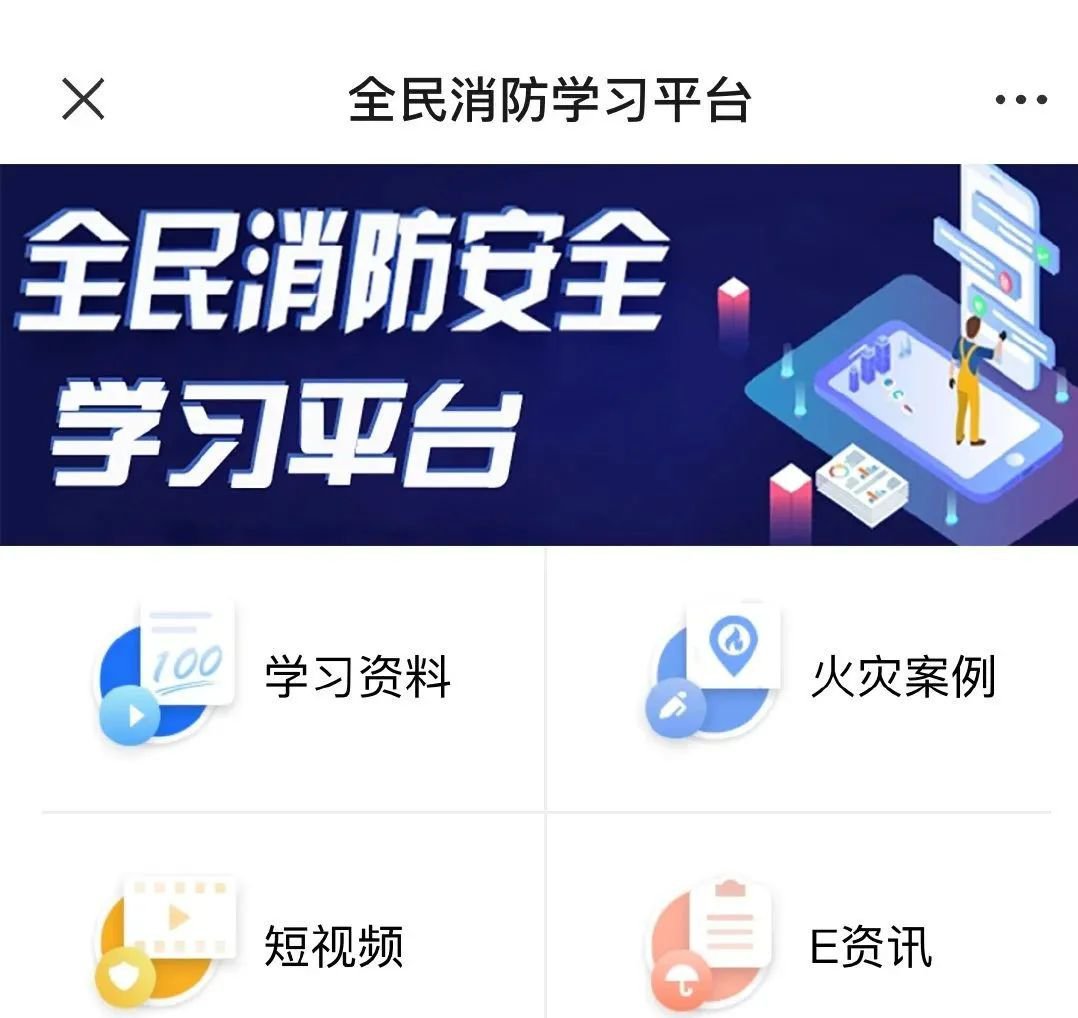Image resolution: width=1078 pixels, height=1018 pixels.
Task: Open the 火灾案例 fire cases section
Action: (838, 679)
